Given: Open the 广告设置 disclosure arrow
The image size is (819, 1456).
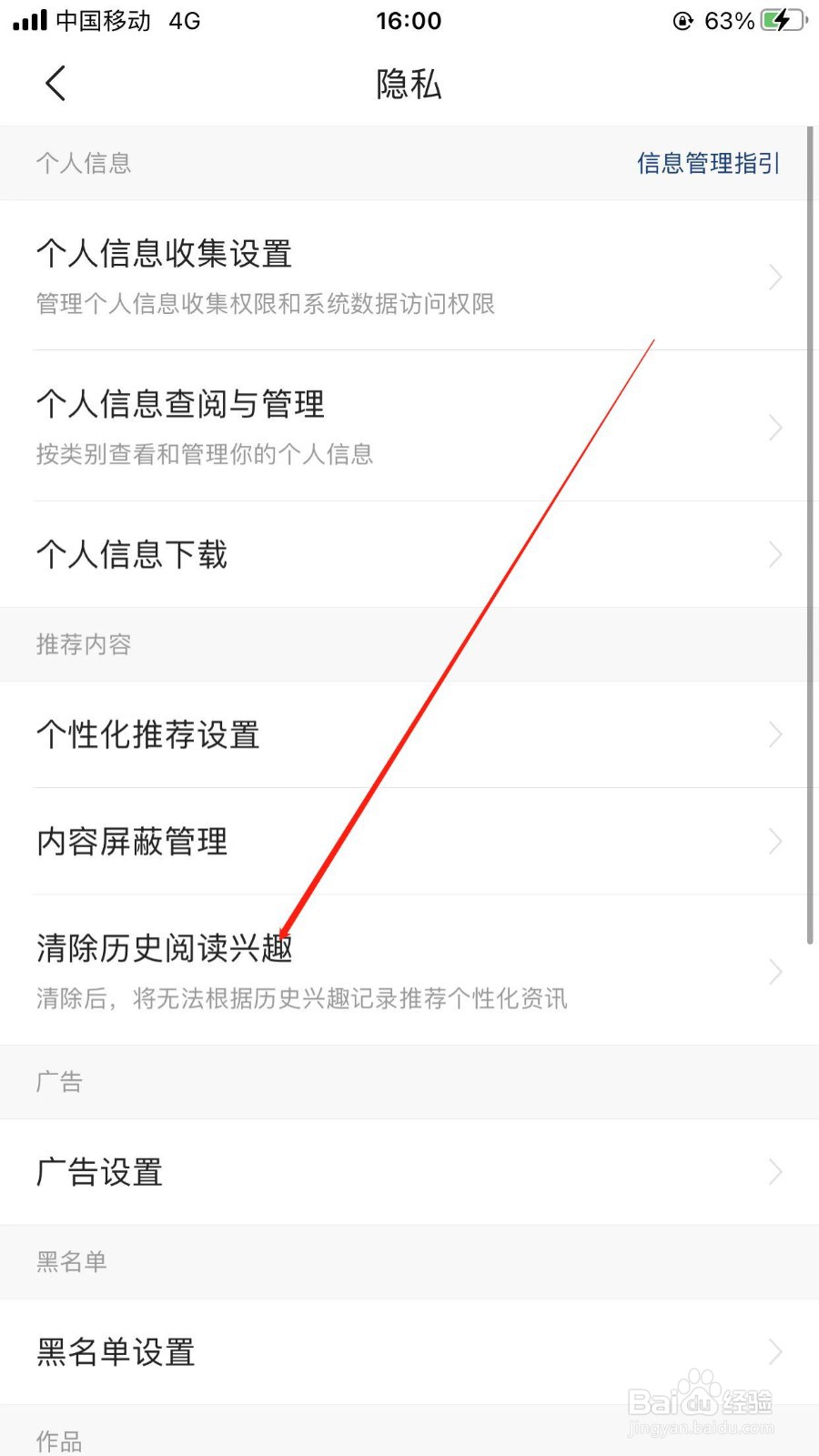Looking at the screenshot, I should [x=774, y=1172].
